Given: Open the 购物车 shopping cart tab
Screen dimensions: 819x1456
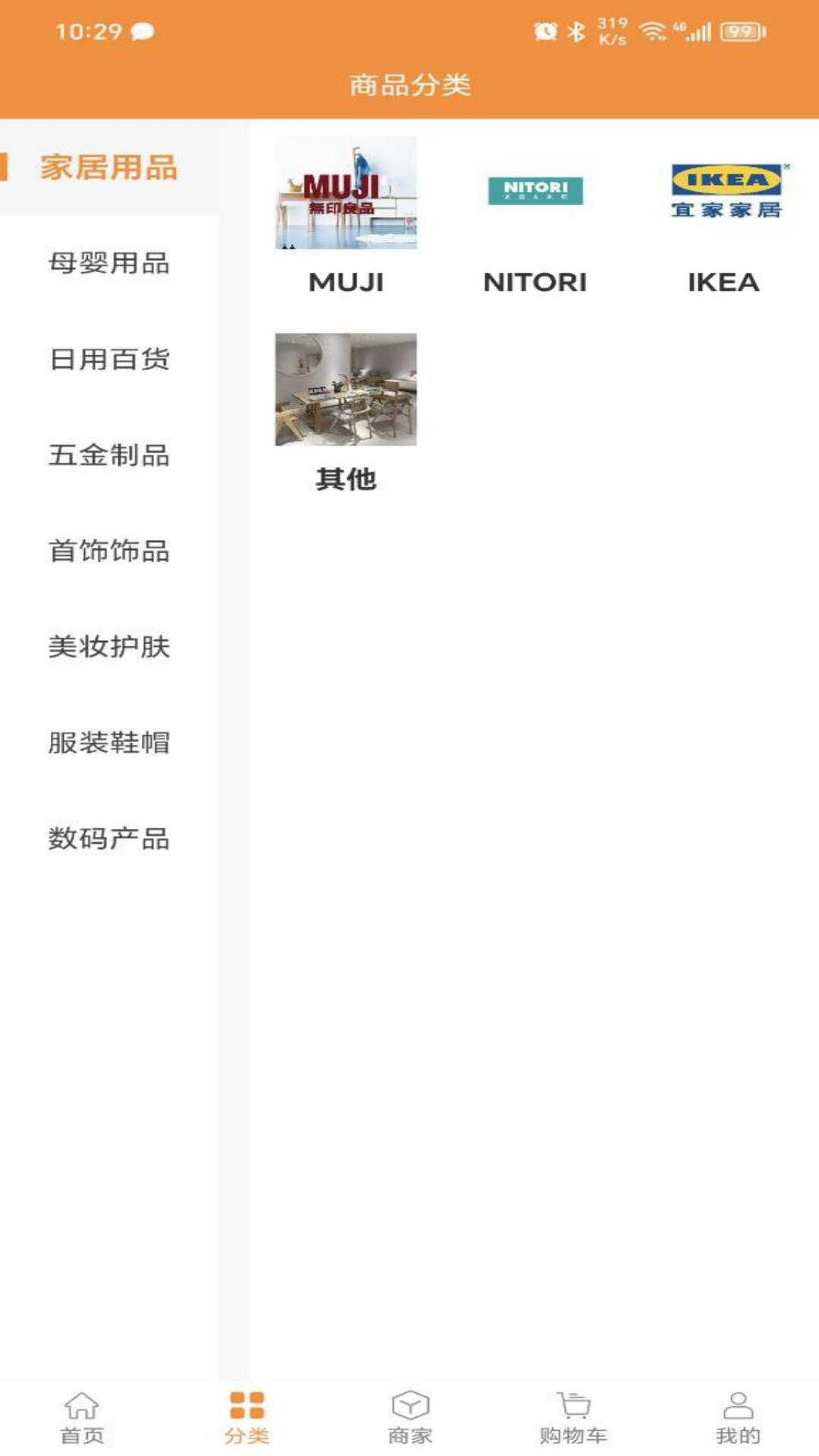Looking at the screenshot, I should pyautogui.click(x=573, y=1418).
